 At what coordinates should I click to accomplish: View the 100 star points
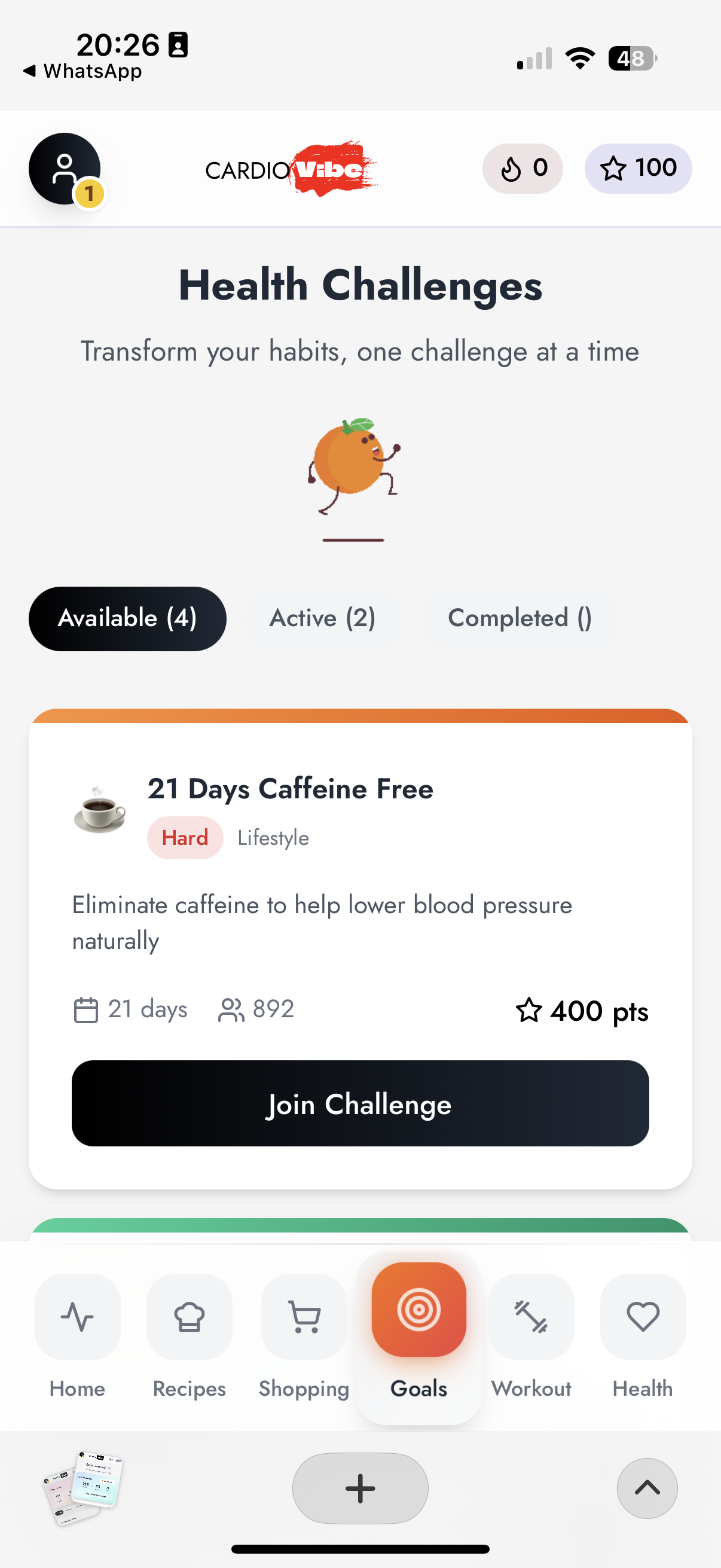pos(637,169)
